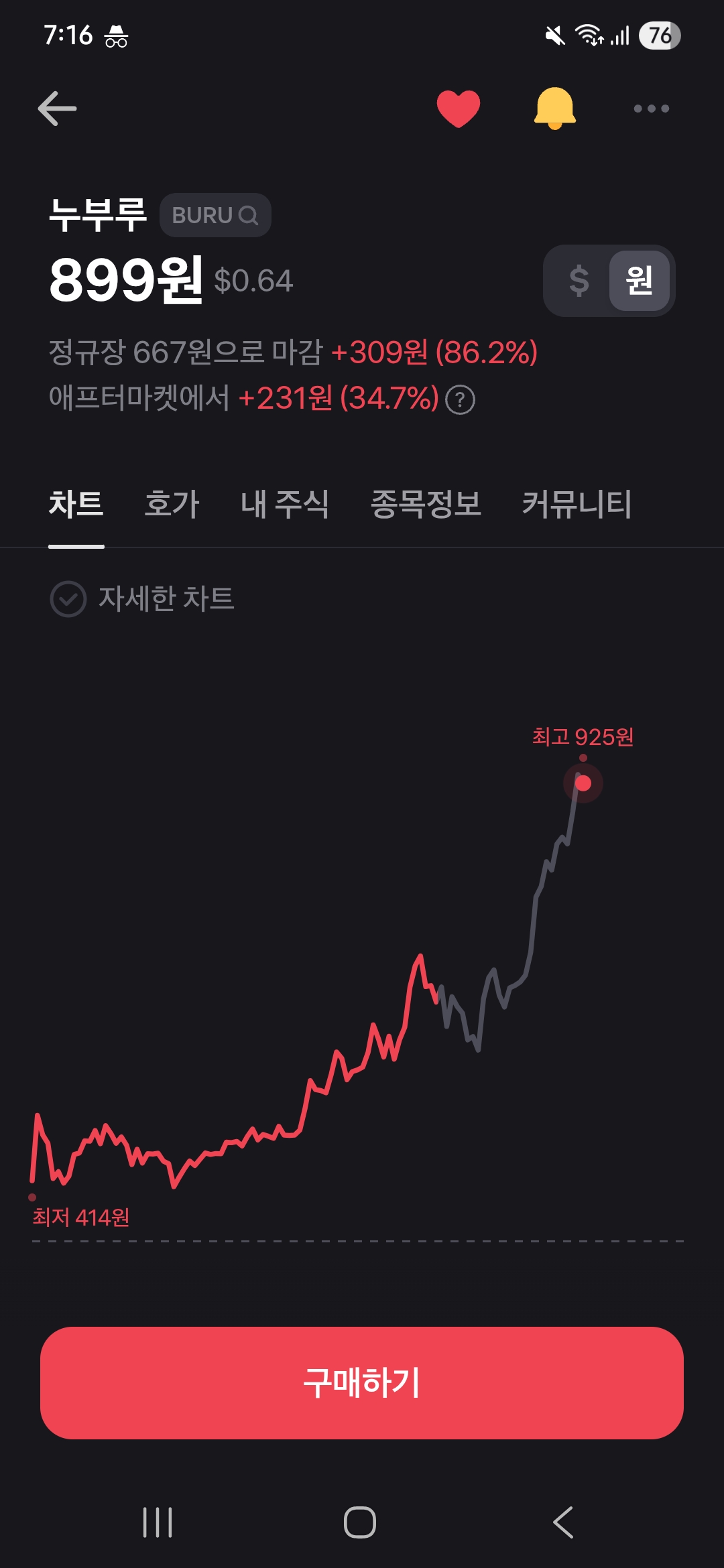Image resolution: width=724 pixels, height=1568 pixels.
Task: Go to the 커뮤니티 tab
Action: tap(577, 504)
